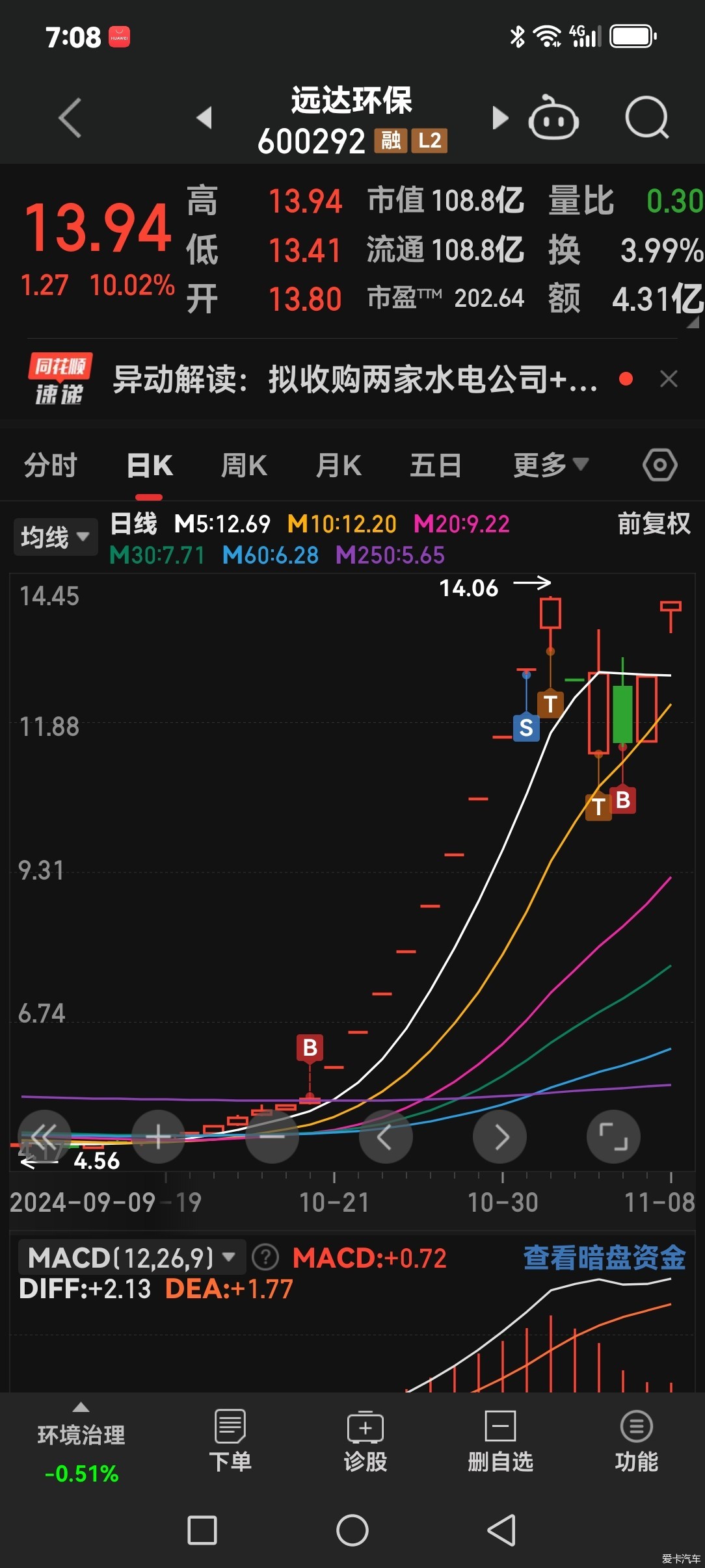Switch to 分时 chart tab
Image resolution: width=705 pixels, height=1568 pixels.
point(51,465)
